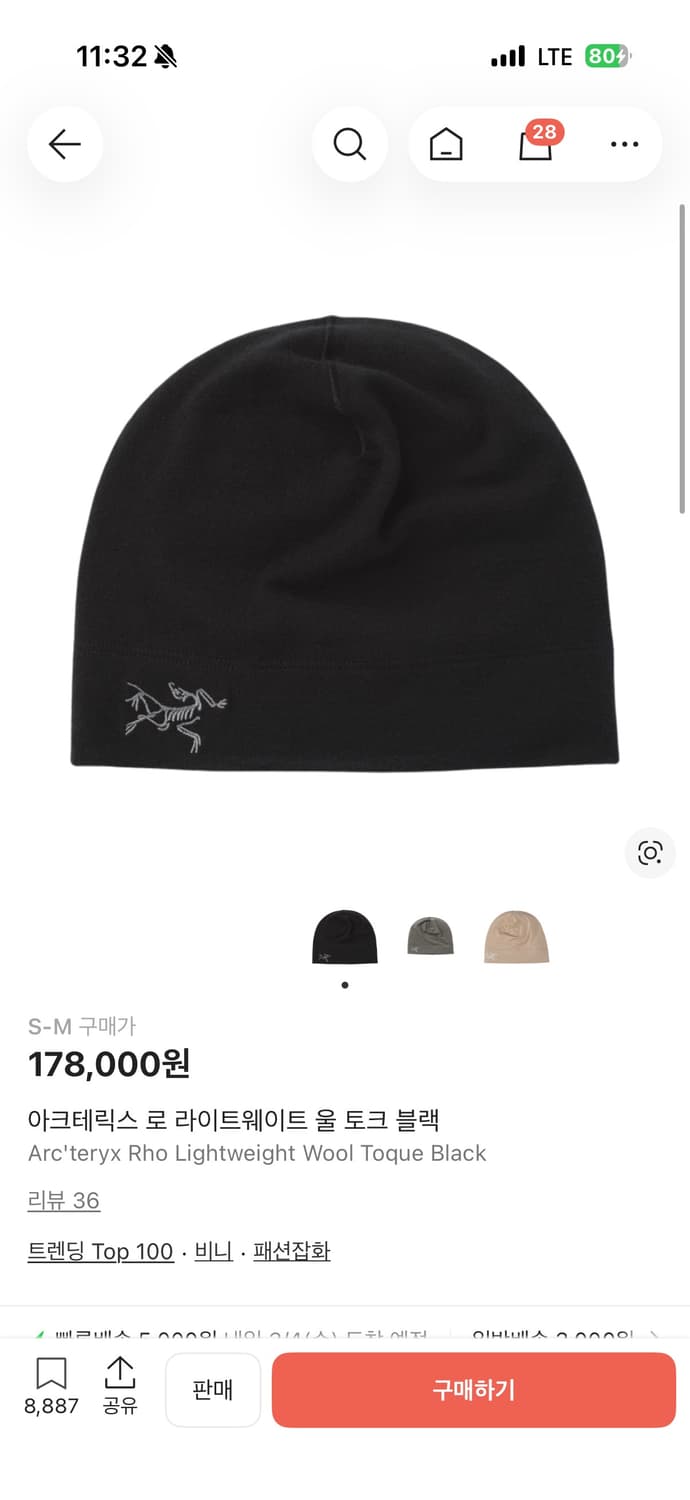Image resolution: width=690 pixels, height=1500 pixels.
Task: Open the shopping bag with 28 items
Action: point(536,145)
